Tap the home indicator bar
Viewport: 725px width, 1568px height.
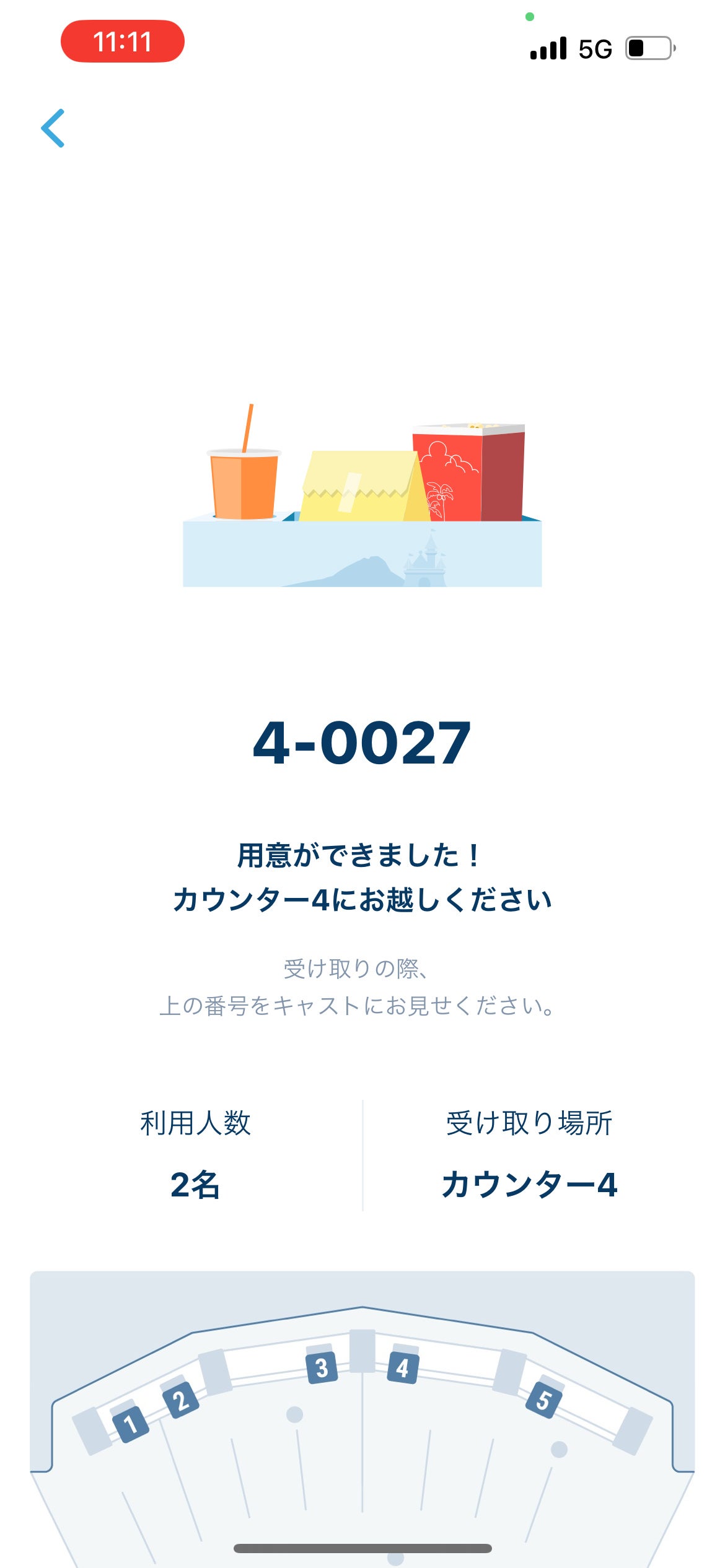pyautogui.click(x=362, y=1548)
